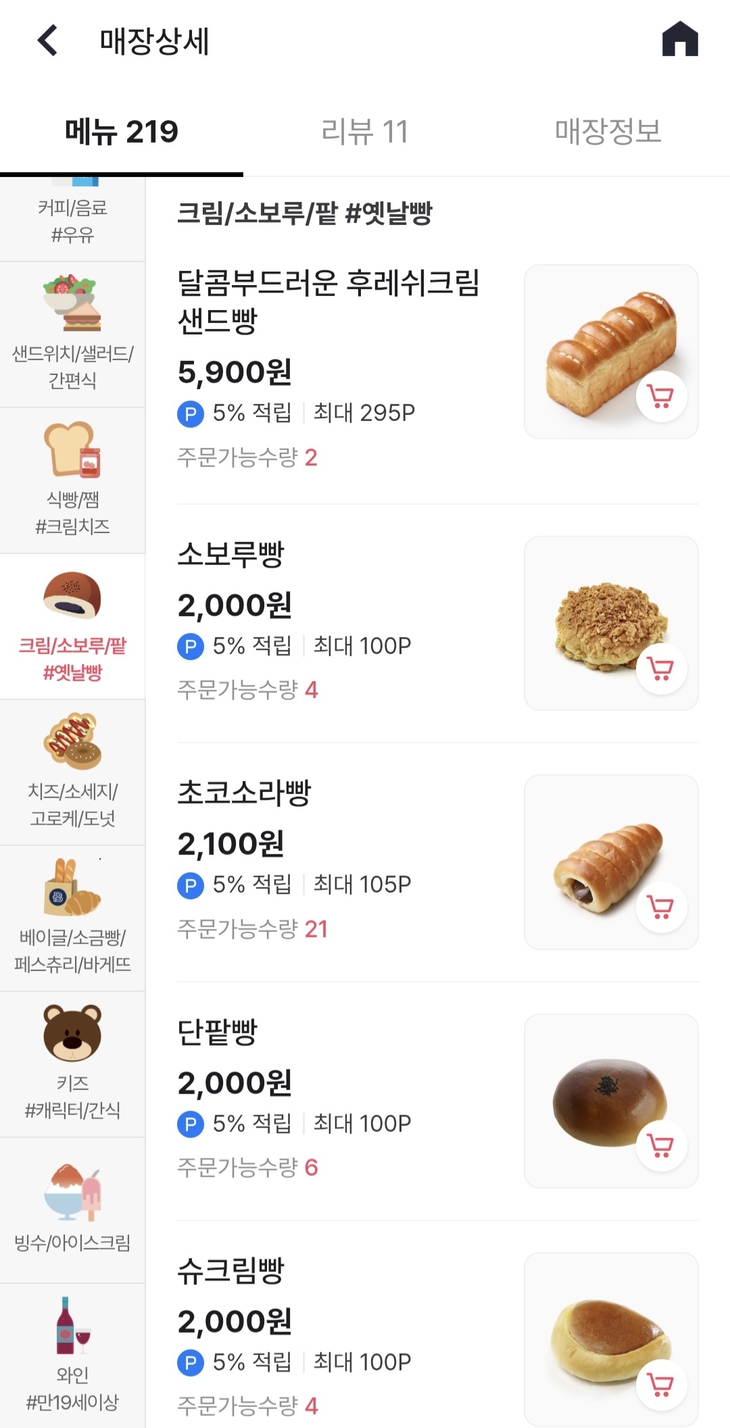Tap the back arrow in the header
This screenshot has height=1428, width=730.
click(x=46, y=39)
